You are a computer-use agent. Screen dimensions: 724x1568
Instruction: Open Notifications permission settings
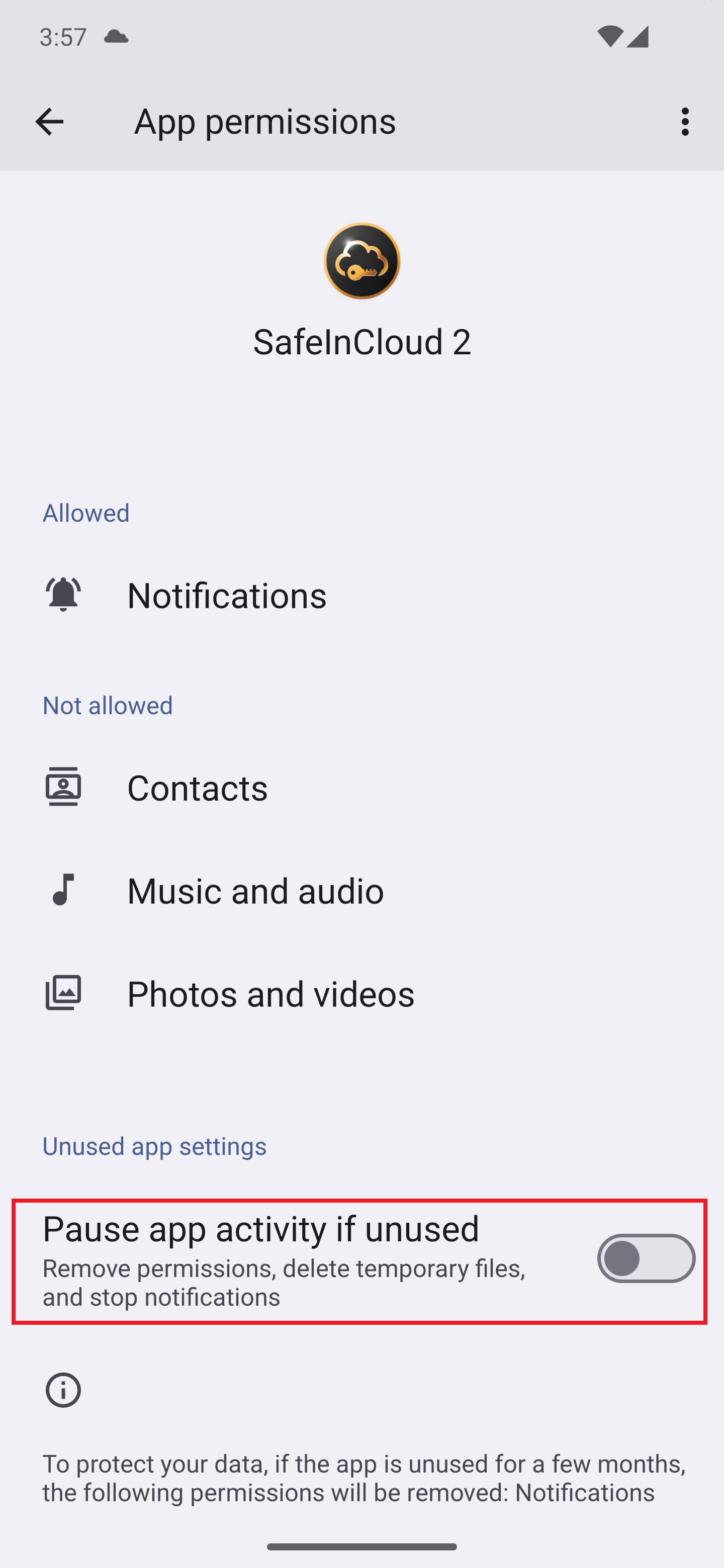(361, 595)
